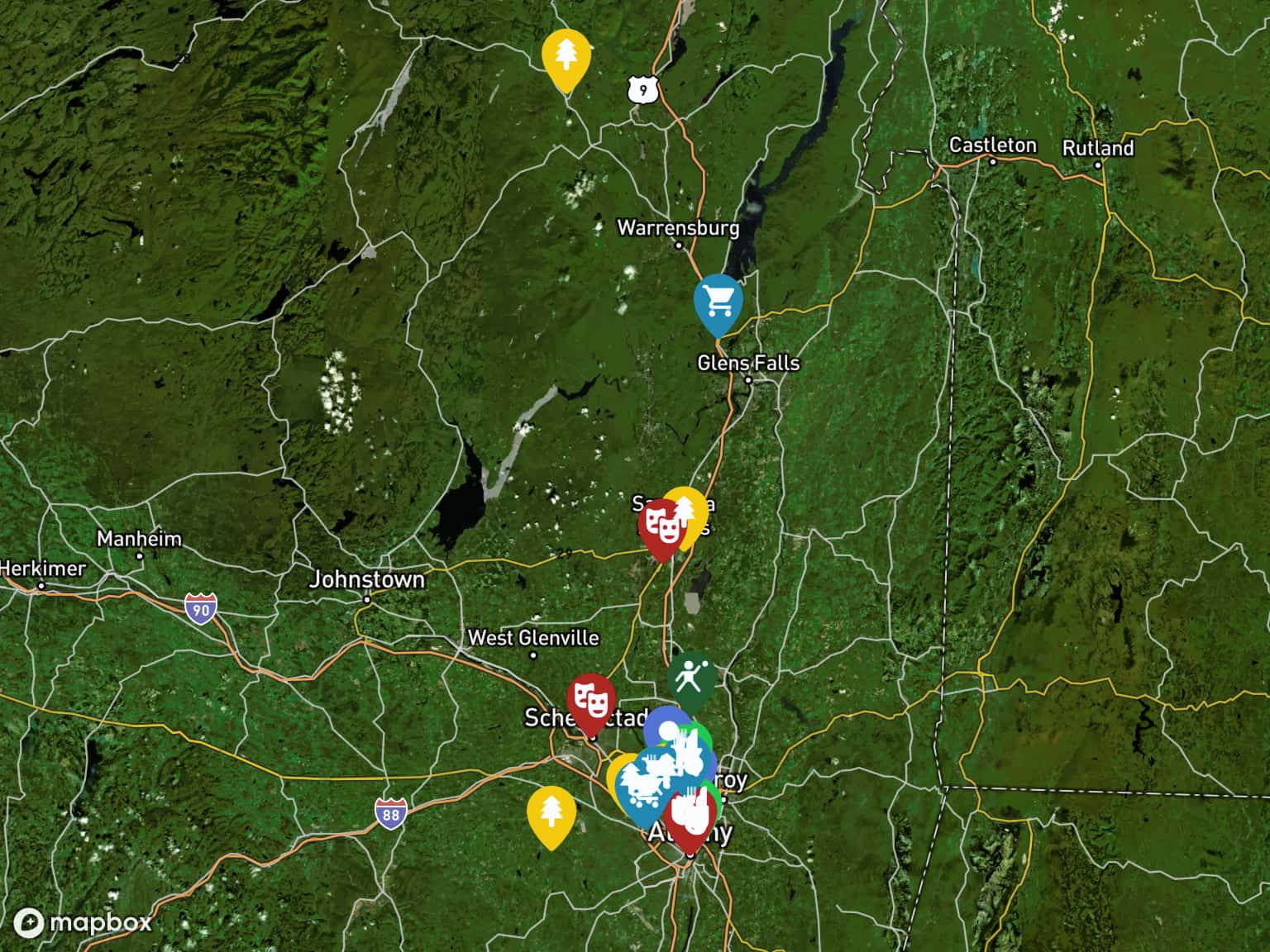This screenshot has height=952, width=1270.
Task: Tap the yellow tree pin near Interstate 88
Action: click(551, 813)
